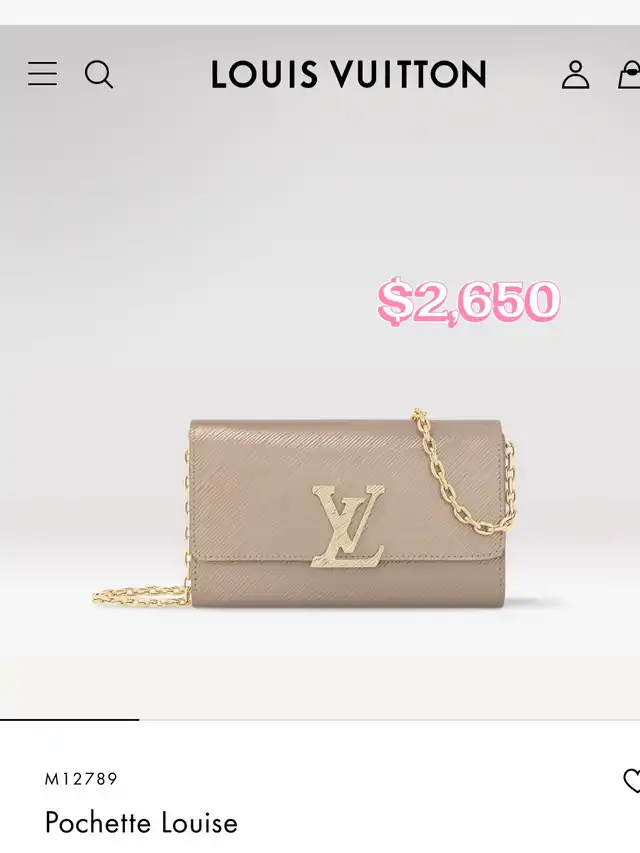This screenshot has height=853, width=640.
Task: Open the hamburger navigation menu
Action: tap(42, 74)
